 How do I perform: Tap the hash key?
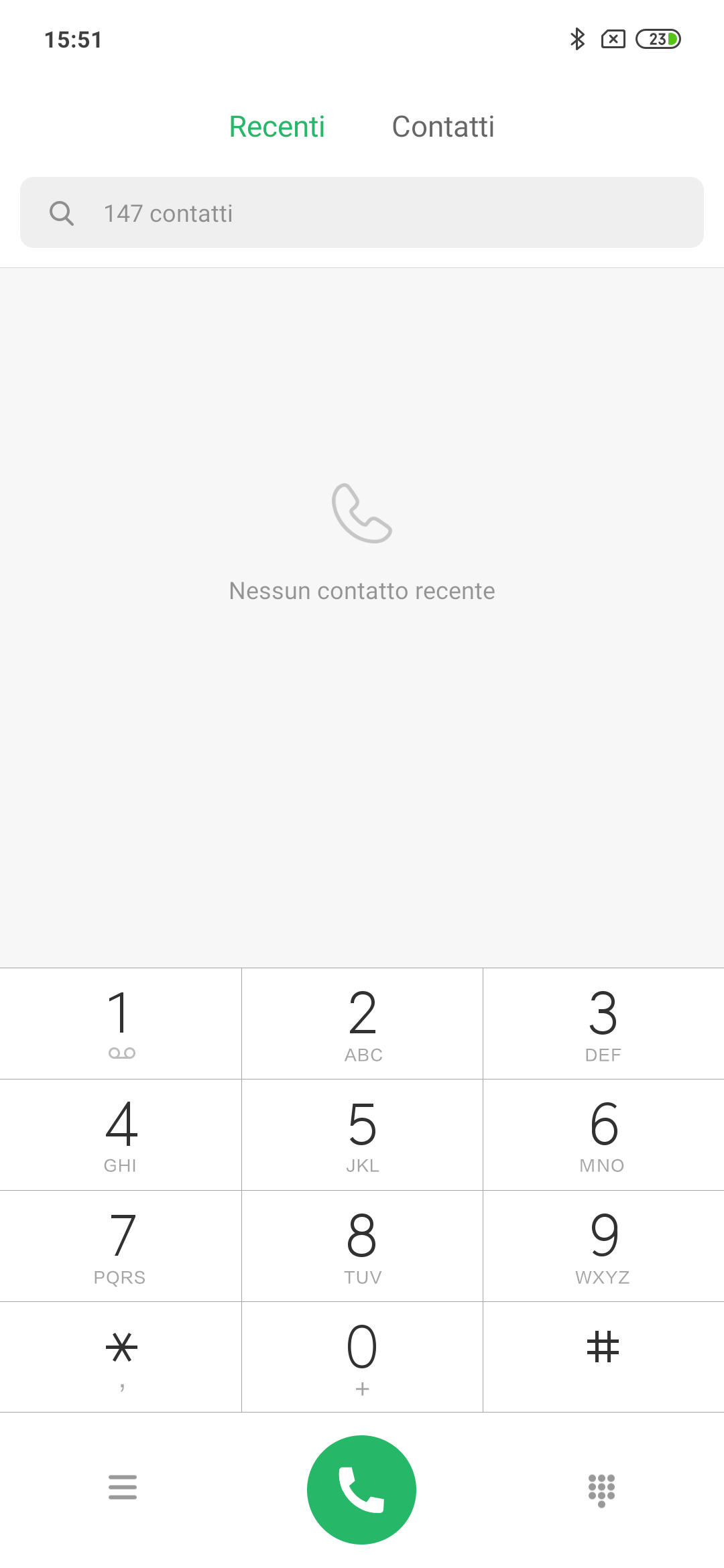[603, 1357]
